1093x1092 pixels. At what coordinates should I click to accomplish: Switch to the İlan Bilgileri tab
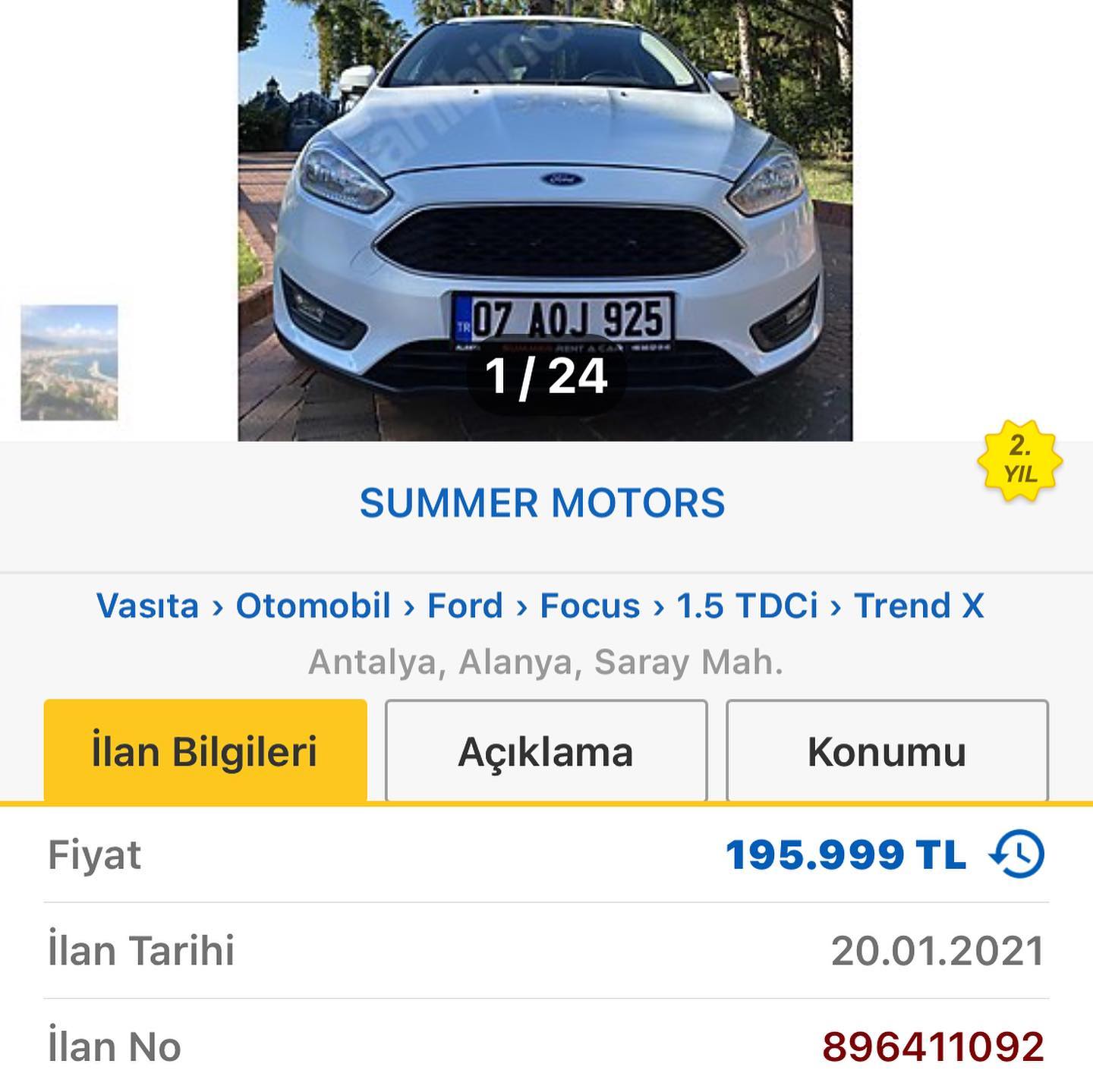[x=205, y=751]
